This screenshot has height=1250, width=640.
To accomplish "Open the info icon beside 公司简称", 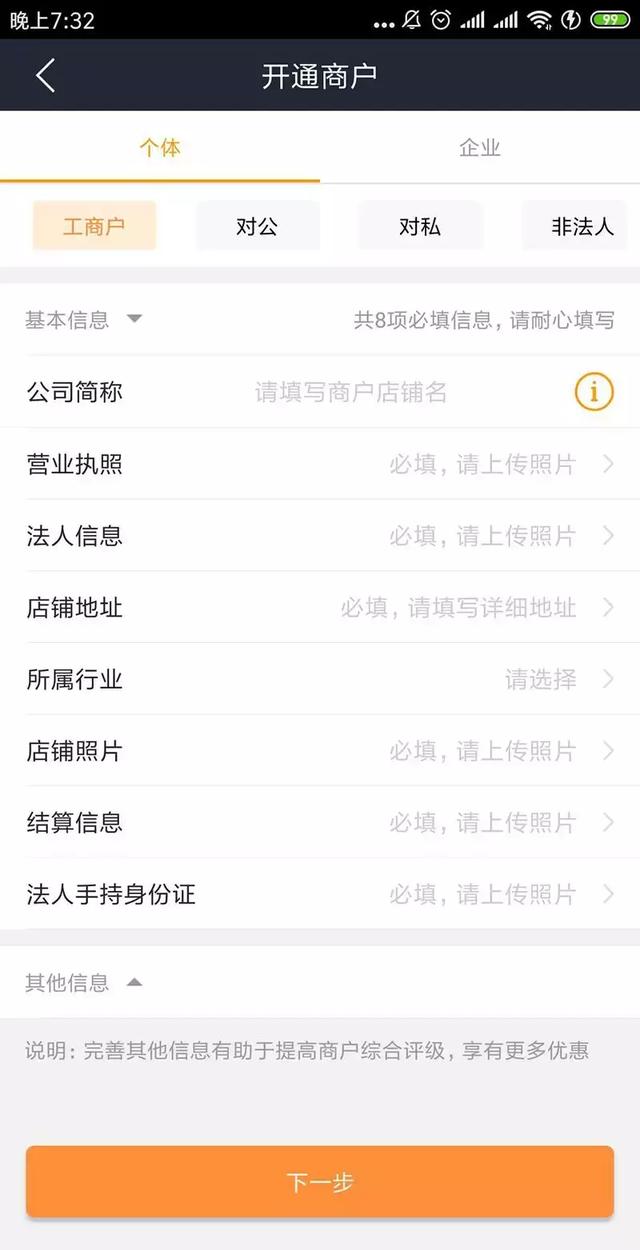I will tap(594, 392).
